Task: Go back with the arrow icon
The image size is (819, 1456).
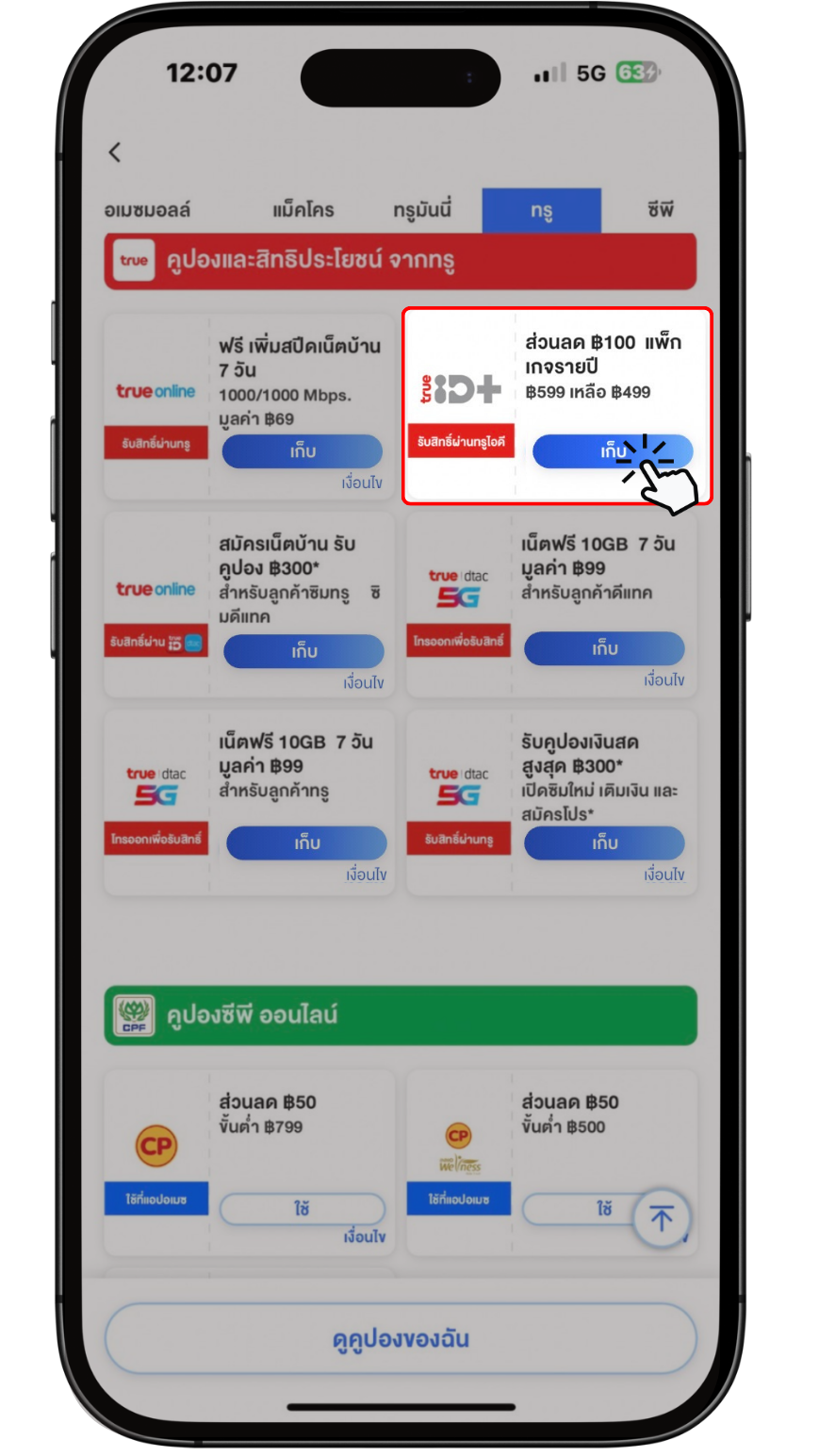Action: pos(115,152)
